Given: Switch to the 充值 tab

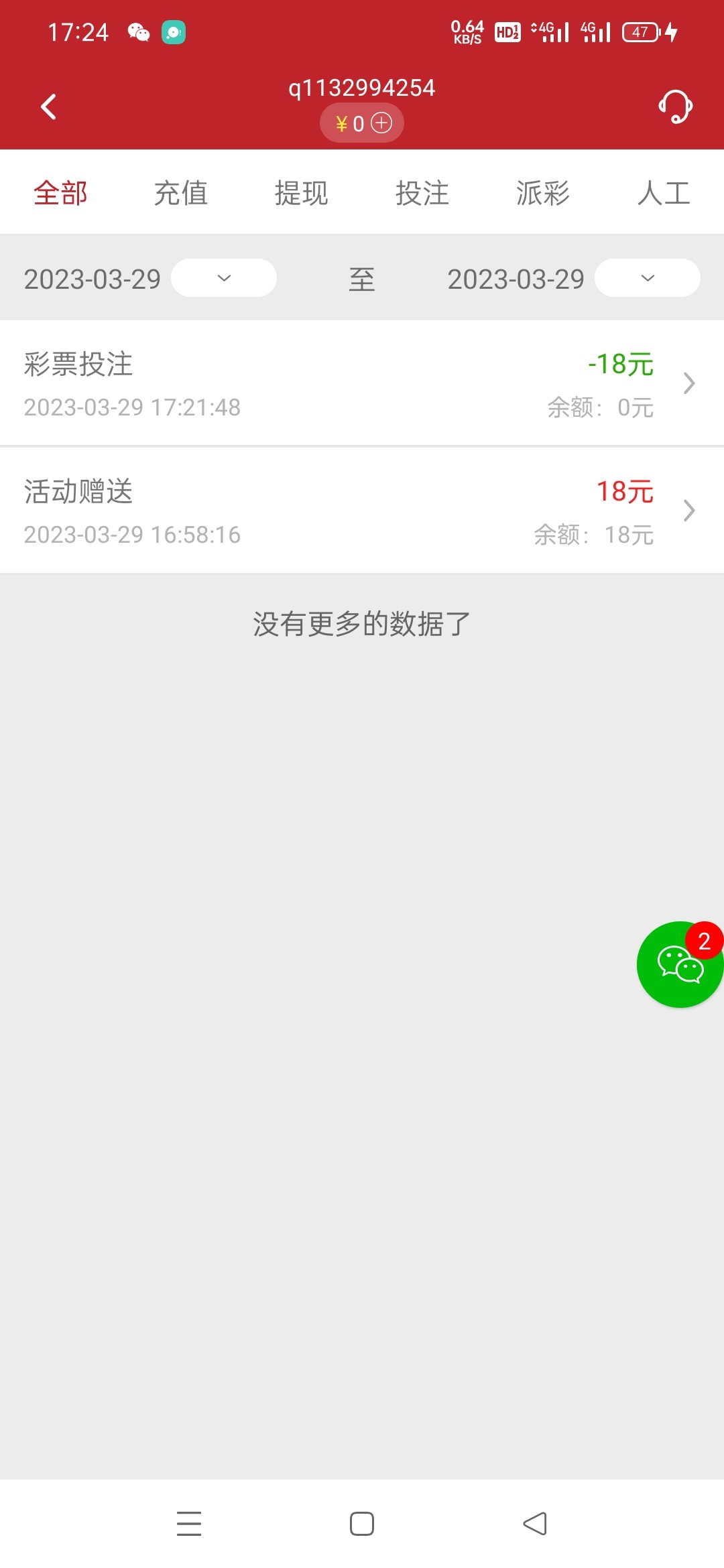Looking at the screenshot, I should [x=181, y=193].
